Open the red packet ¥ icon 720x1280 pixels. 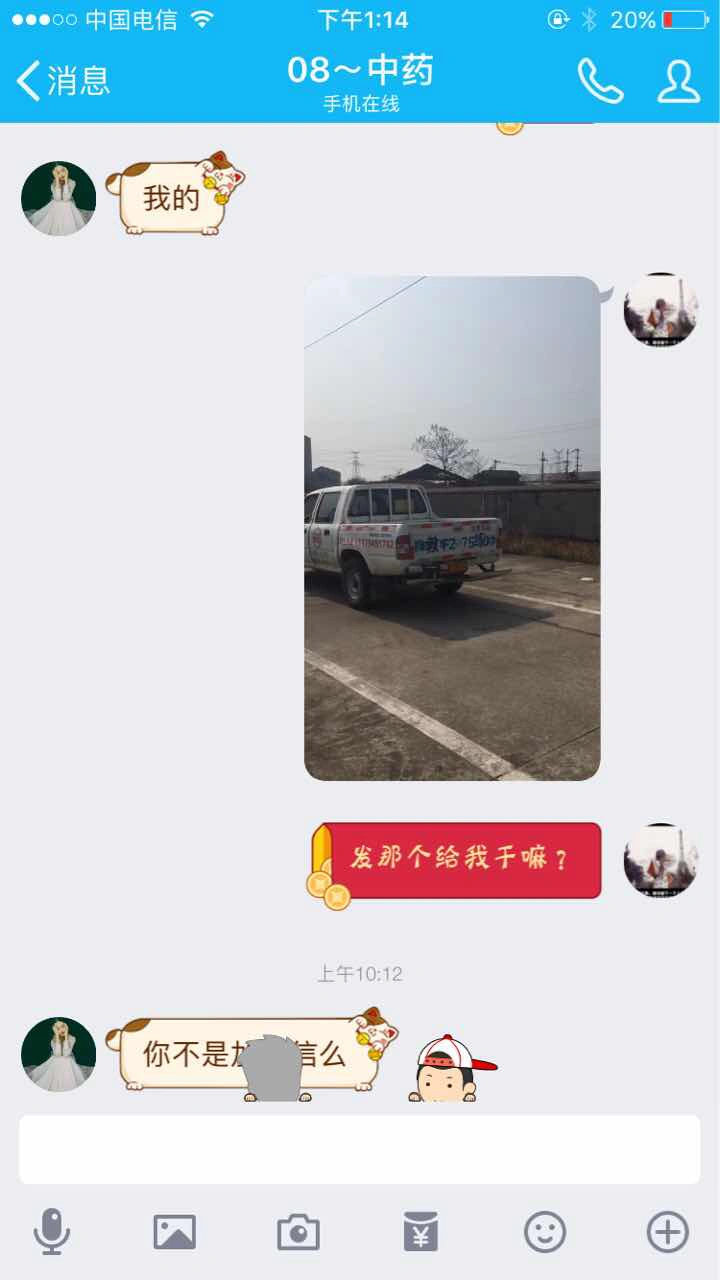421,1231
